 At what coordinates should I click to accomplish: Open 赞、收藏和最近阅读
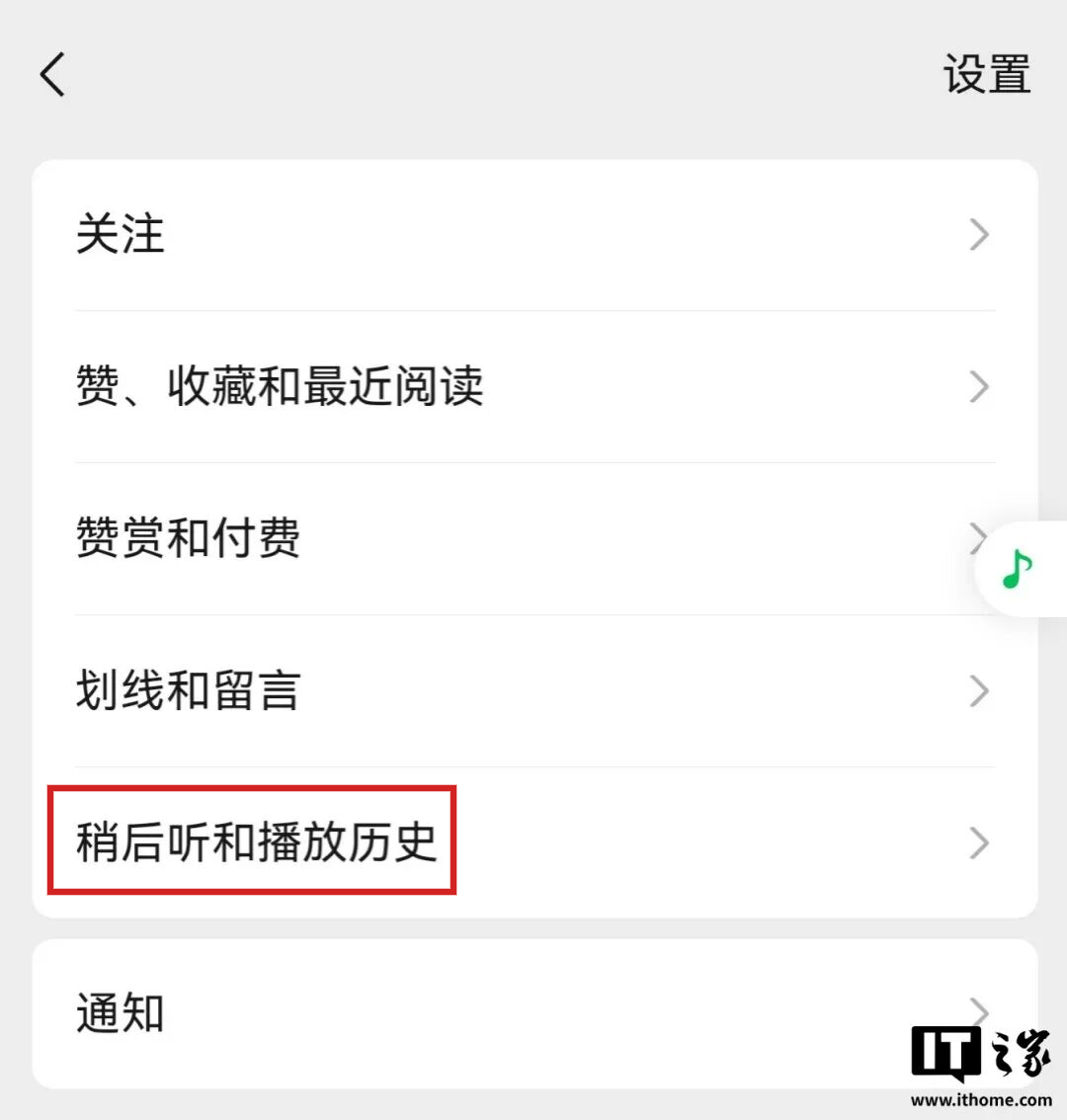533,386
